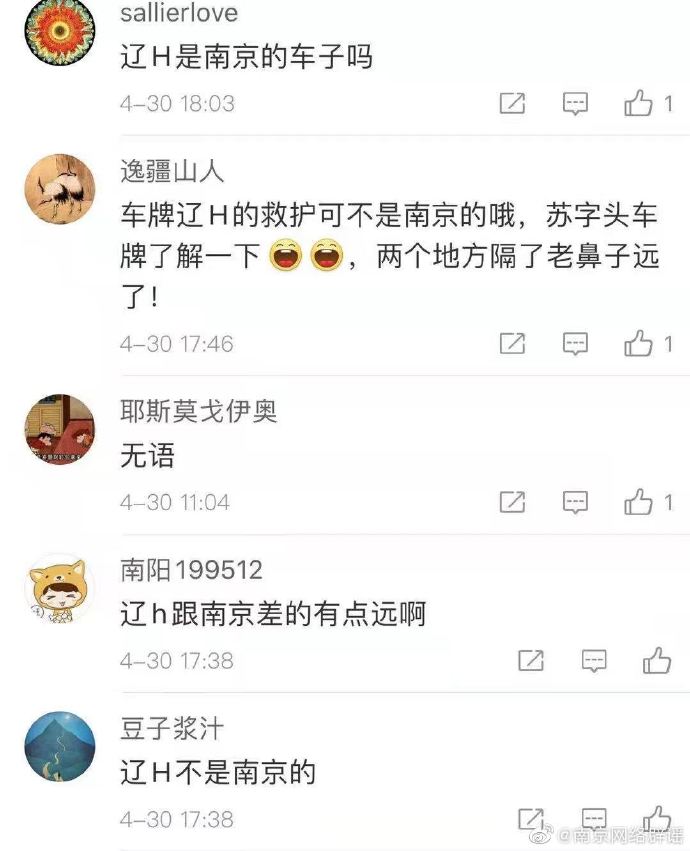
Task: Like 南阳199512's comment
Action: point(657,660)
